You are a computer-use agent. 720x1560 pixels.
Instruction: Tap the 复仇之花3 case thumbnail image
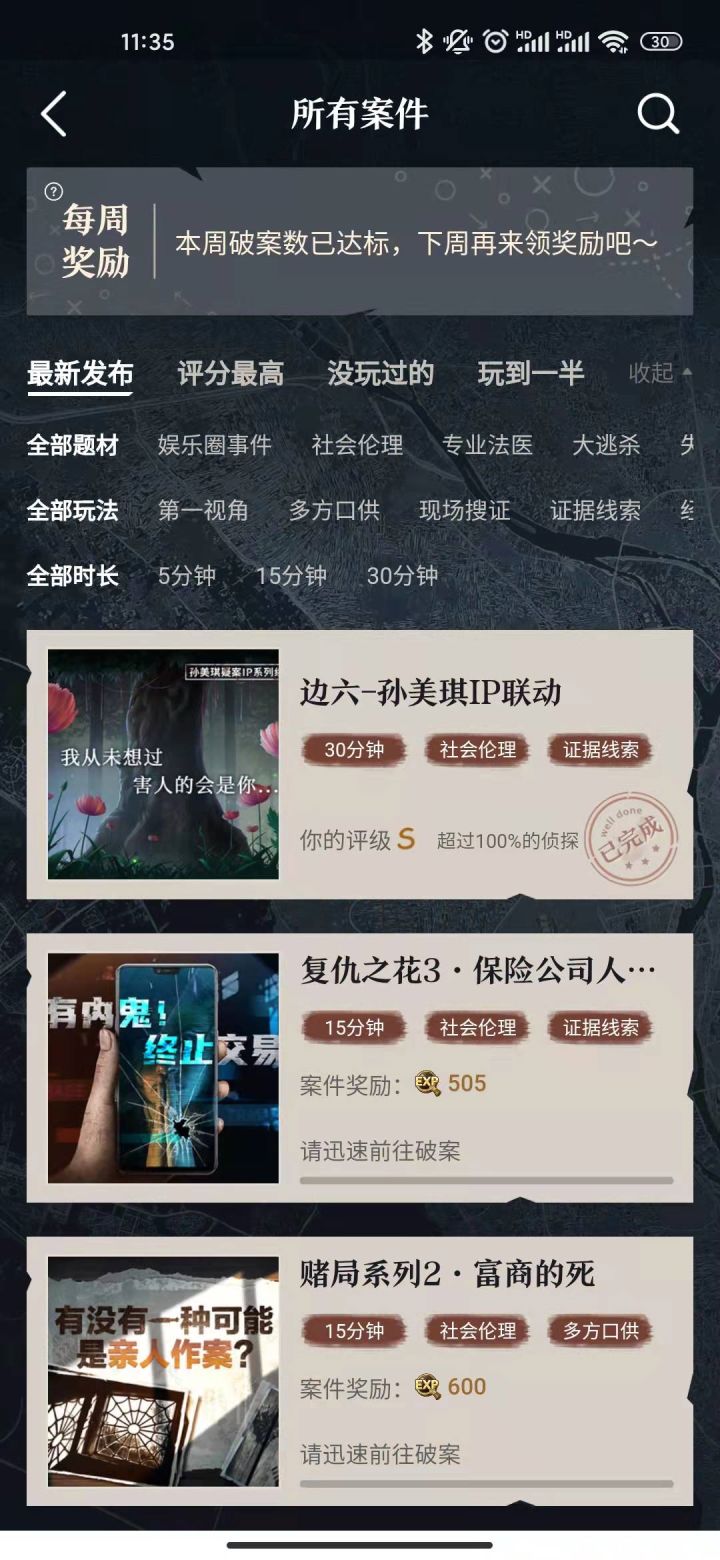[163, 1068]
